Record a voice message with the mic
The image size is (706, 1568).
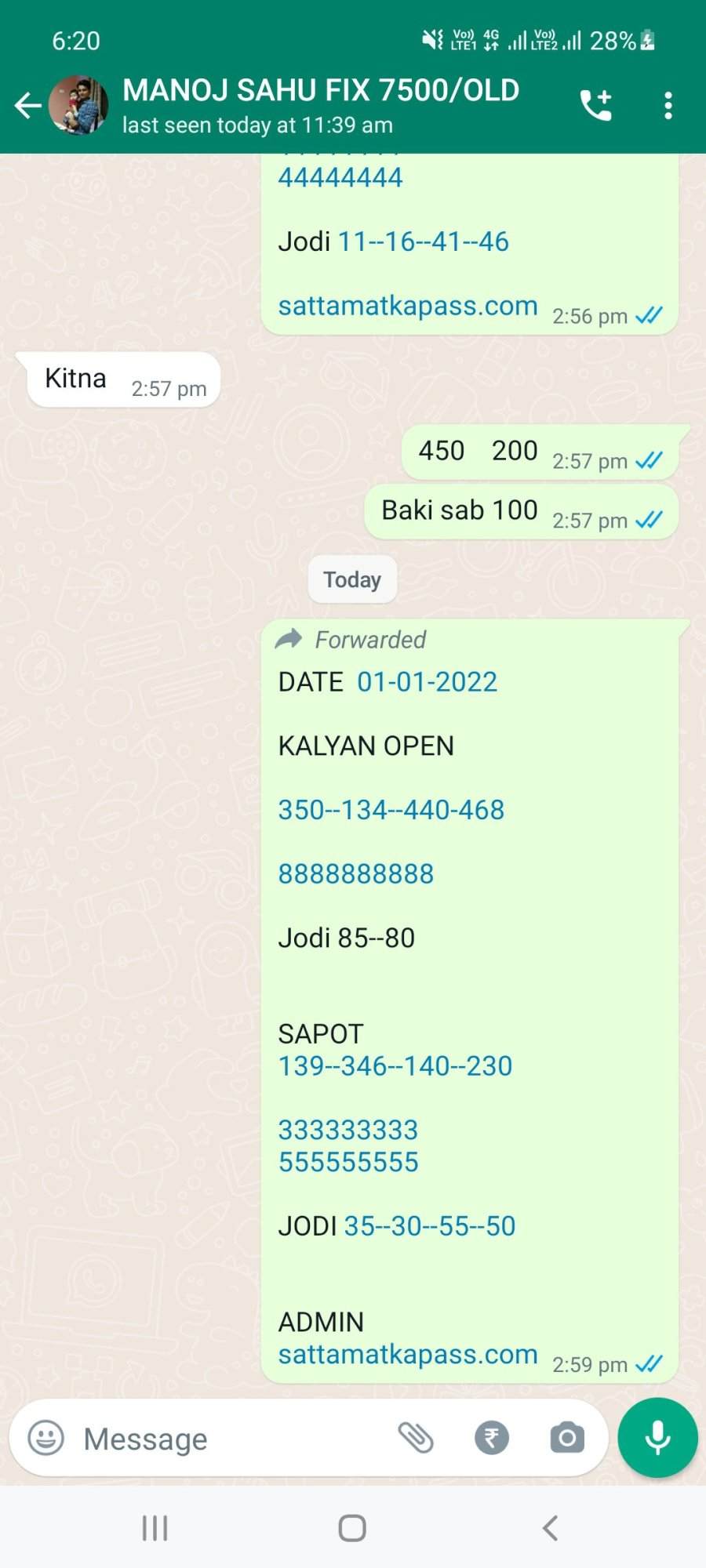point(657,1438)
